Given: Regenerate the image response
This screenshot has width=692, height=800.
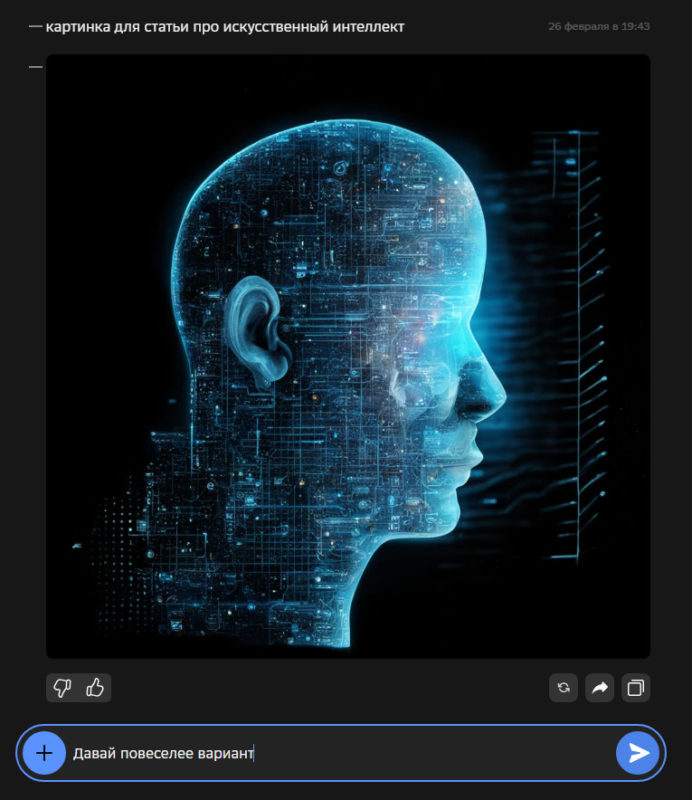Looking at the screenshot, I should (563, 688).
